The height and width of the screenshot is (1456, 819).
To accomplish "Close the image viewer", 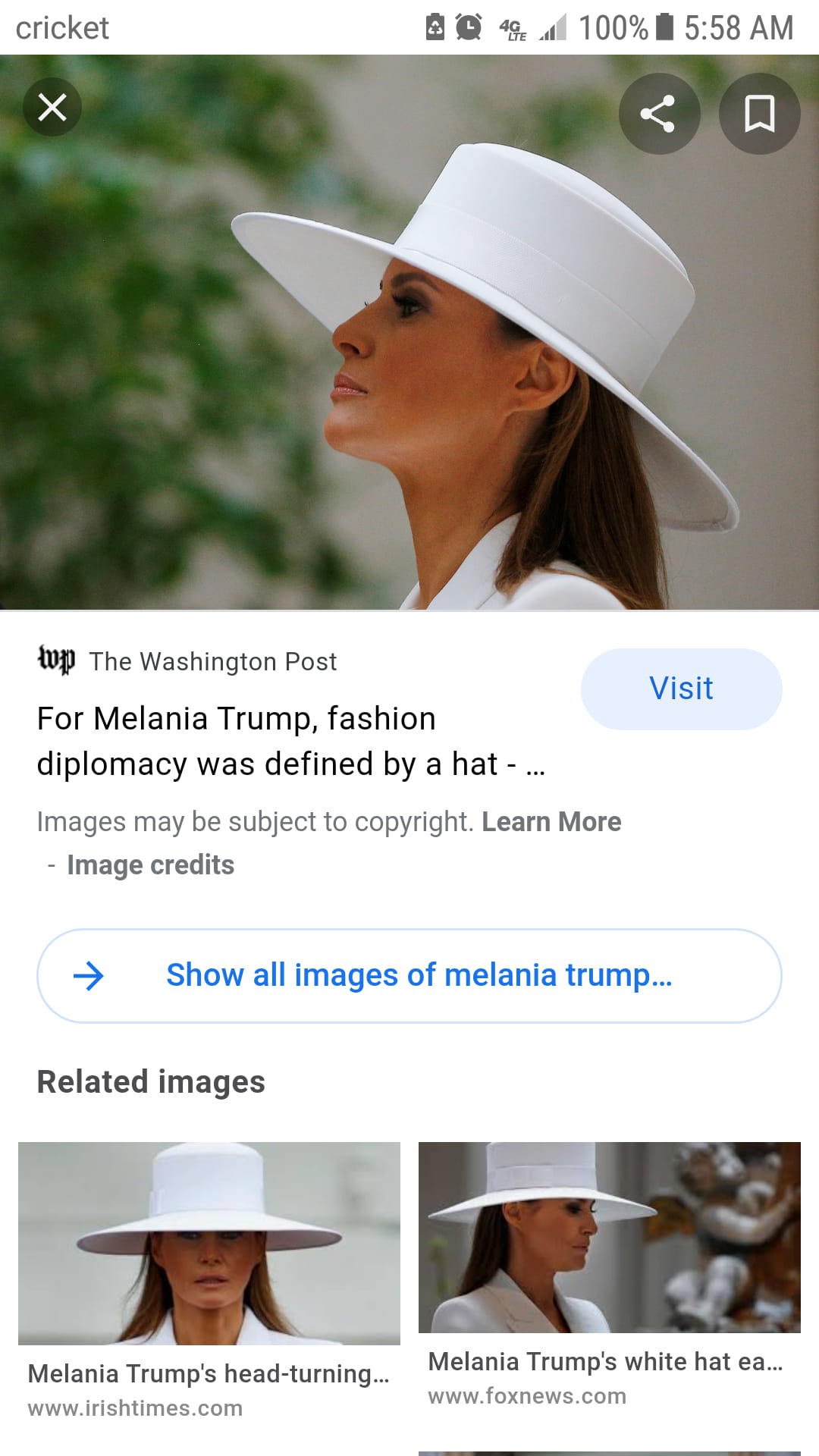I will [x=52, y=108].
